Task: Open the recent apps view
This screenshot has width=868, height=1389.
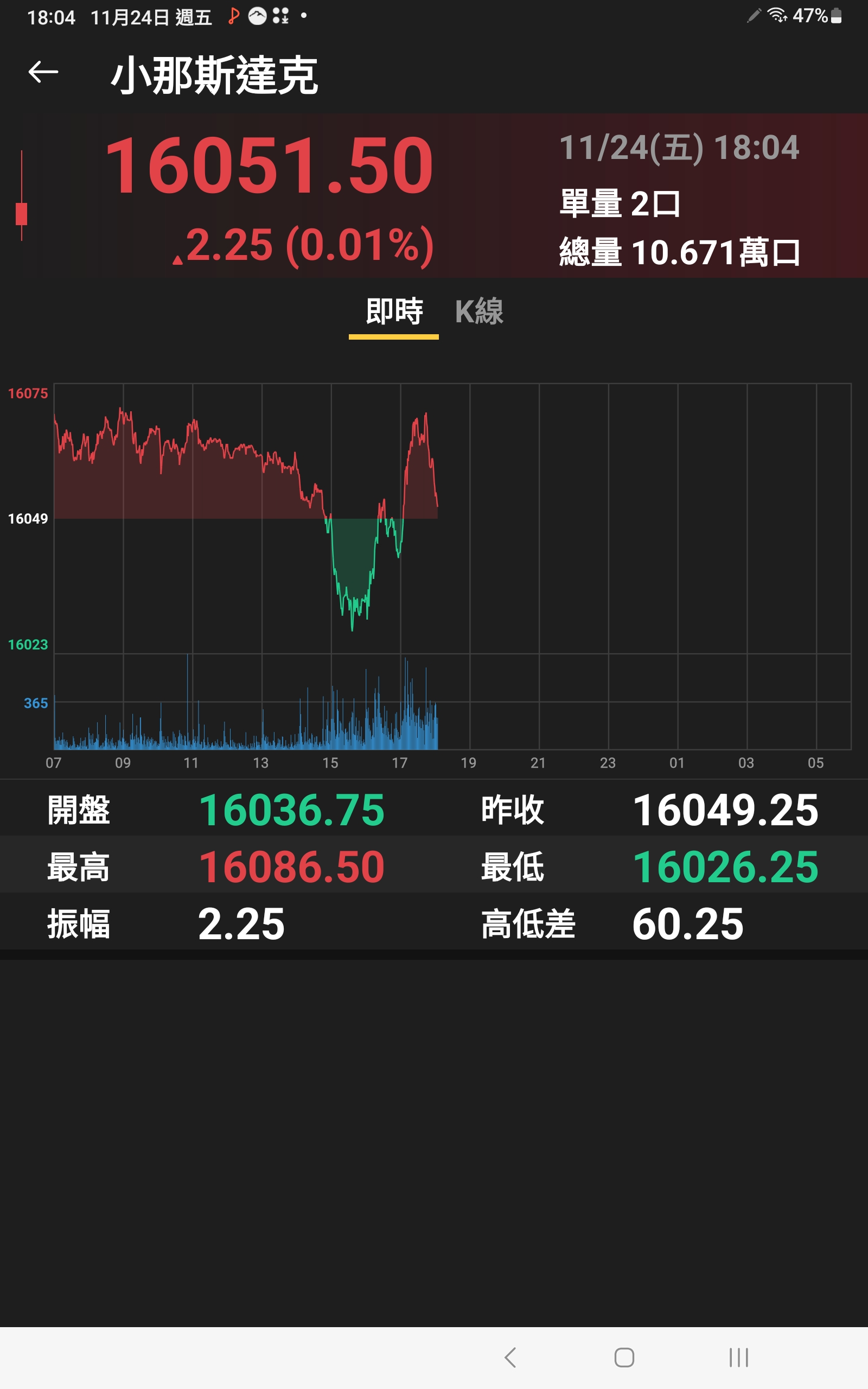Action: [x=738, y=1358]
